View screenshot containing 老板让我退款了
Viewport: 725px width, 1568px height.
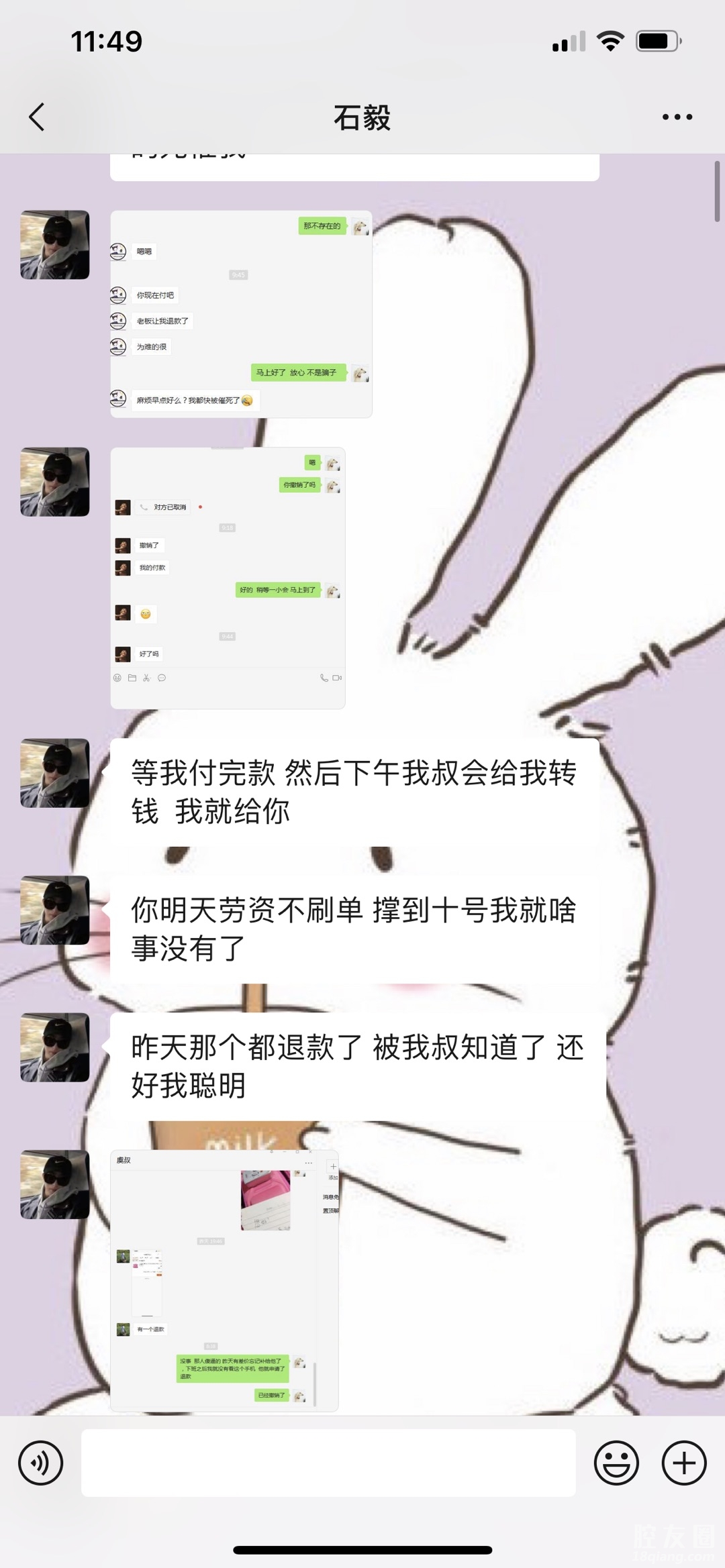pos(241,314)
